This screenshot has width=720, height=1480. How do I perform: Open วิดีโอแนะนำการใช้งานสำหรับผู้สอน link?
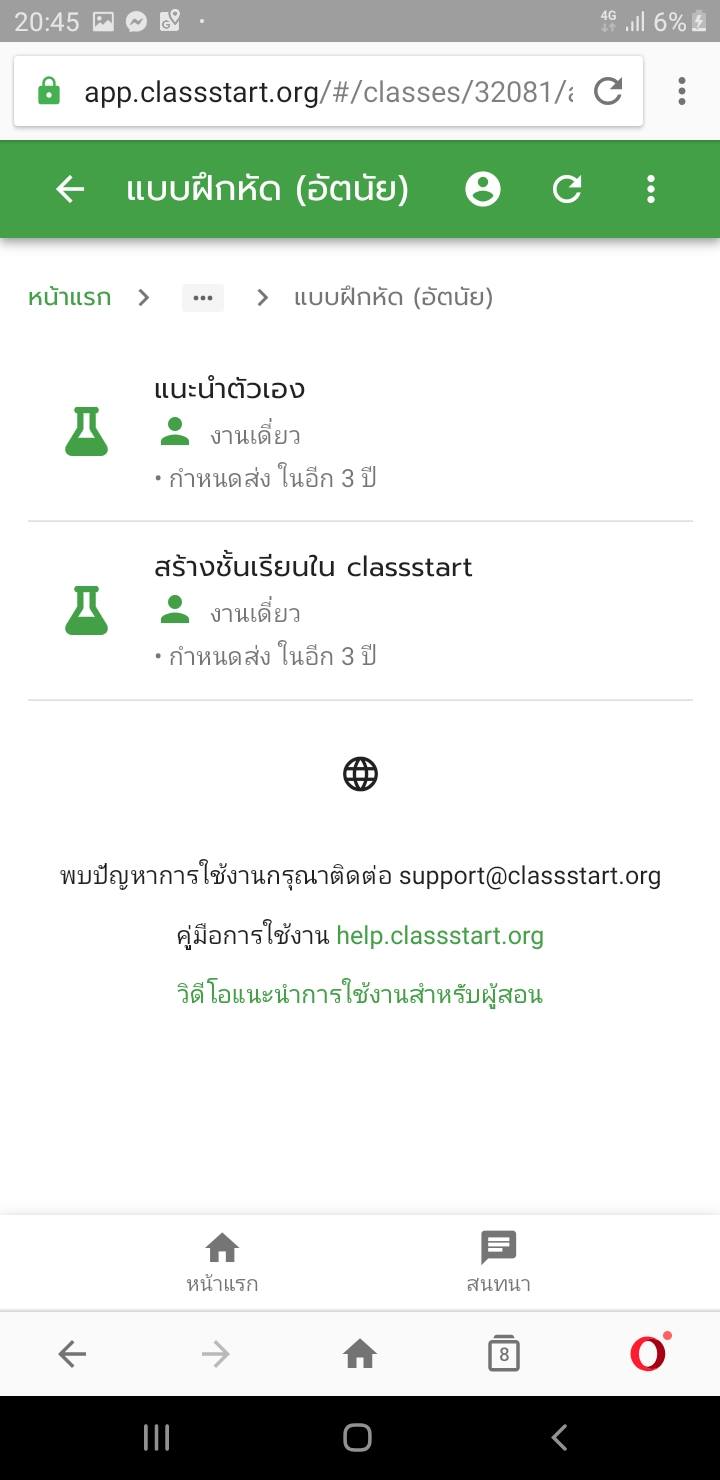pyautogui.click(x=360, y=995)
